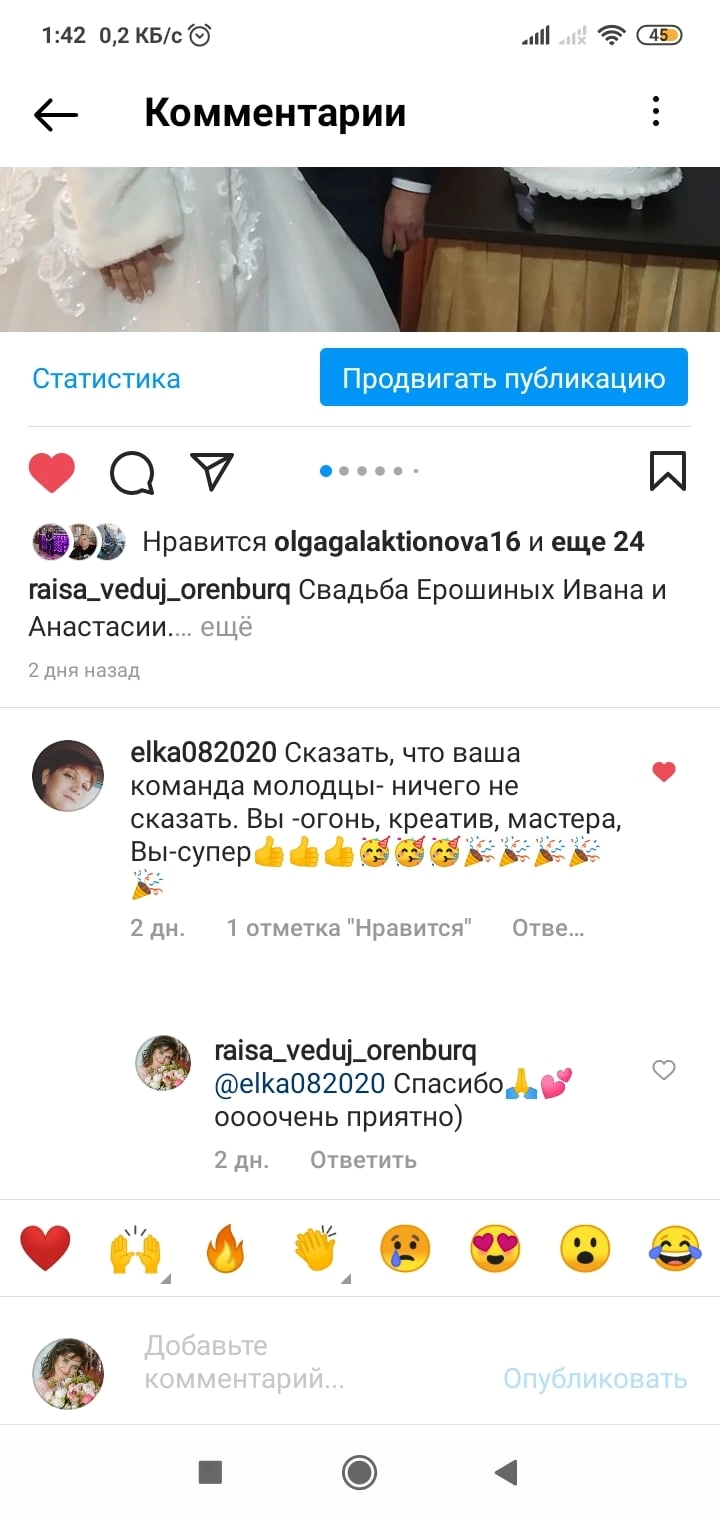View likes list via еще 24

point(599,542)
